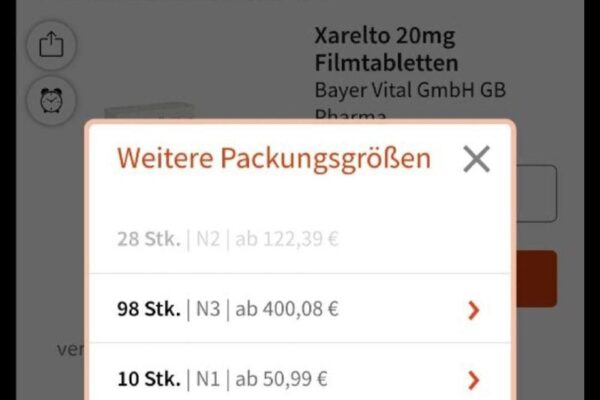
Task: Share the Xarelto product page
Action: click(50, 45)
